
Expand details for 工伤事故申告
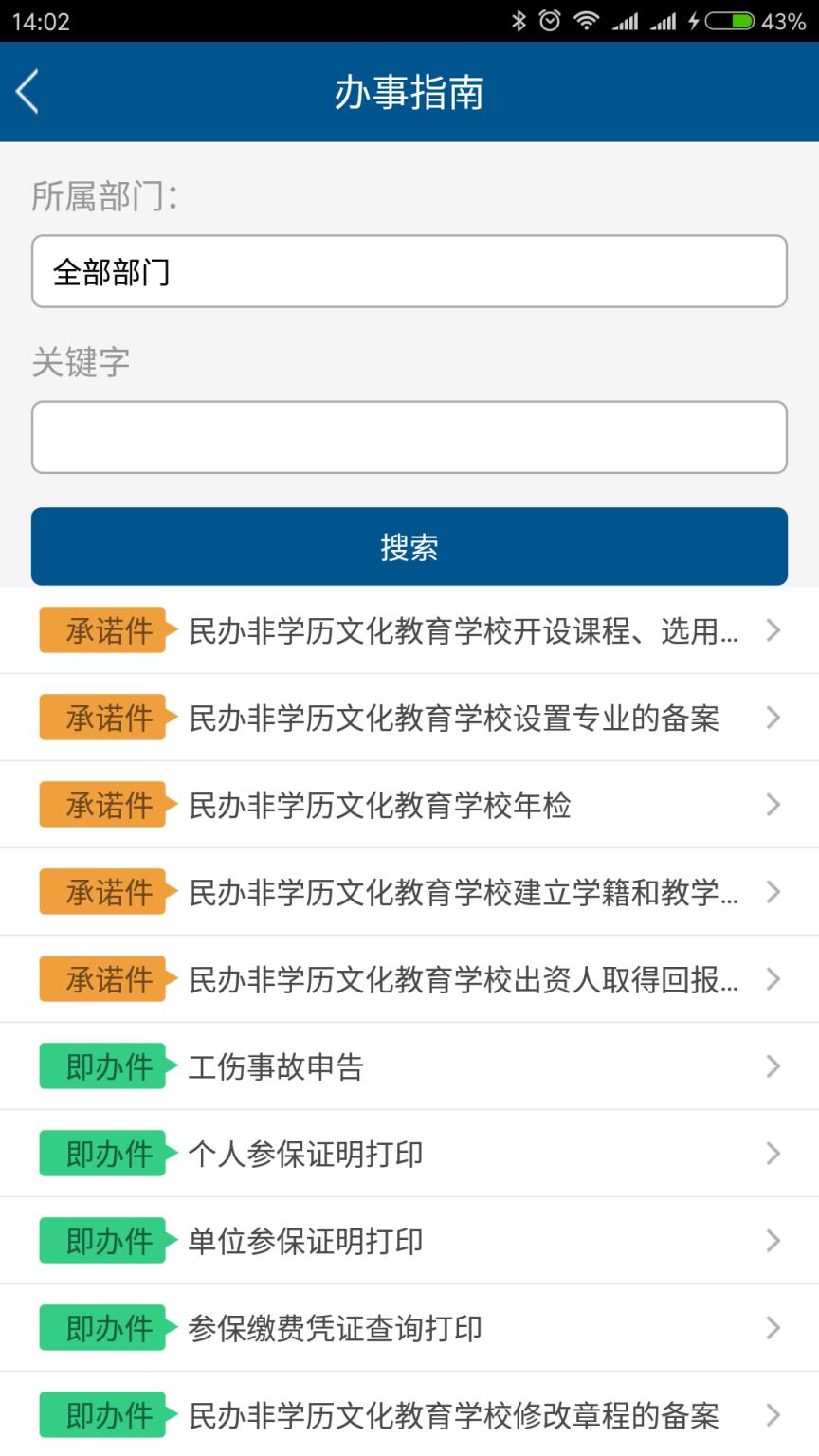click(409, 1065)
